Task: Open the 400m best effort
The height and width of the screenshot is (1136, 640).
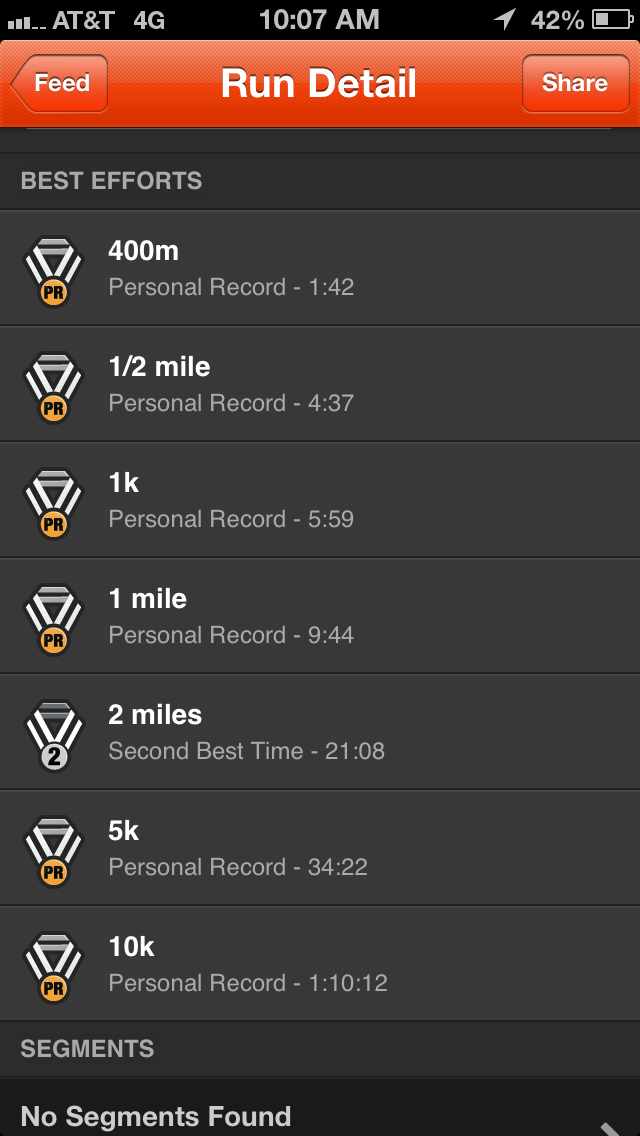Action: pos(320,268)
